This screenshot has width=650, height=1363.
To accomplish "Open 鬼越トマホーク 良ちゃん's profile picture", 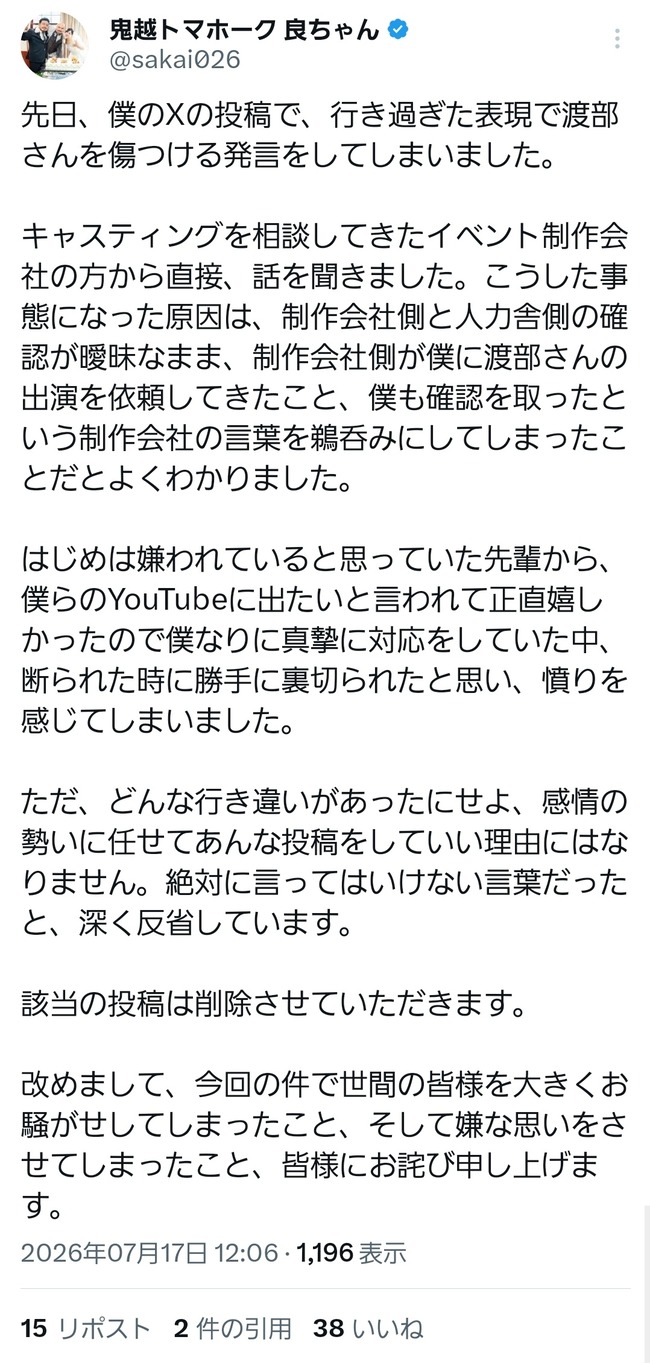I will (55, 46).
